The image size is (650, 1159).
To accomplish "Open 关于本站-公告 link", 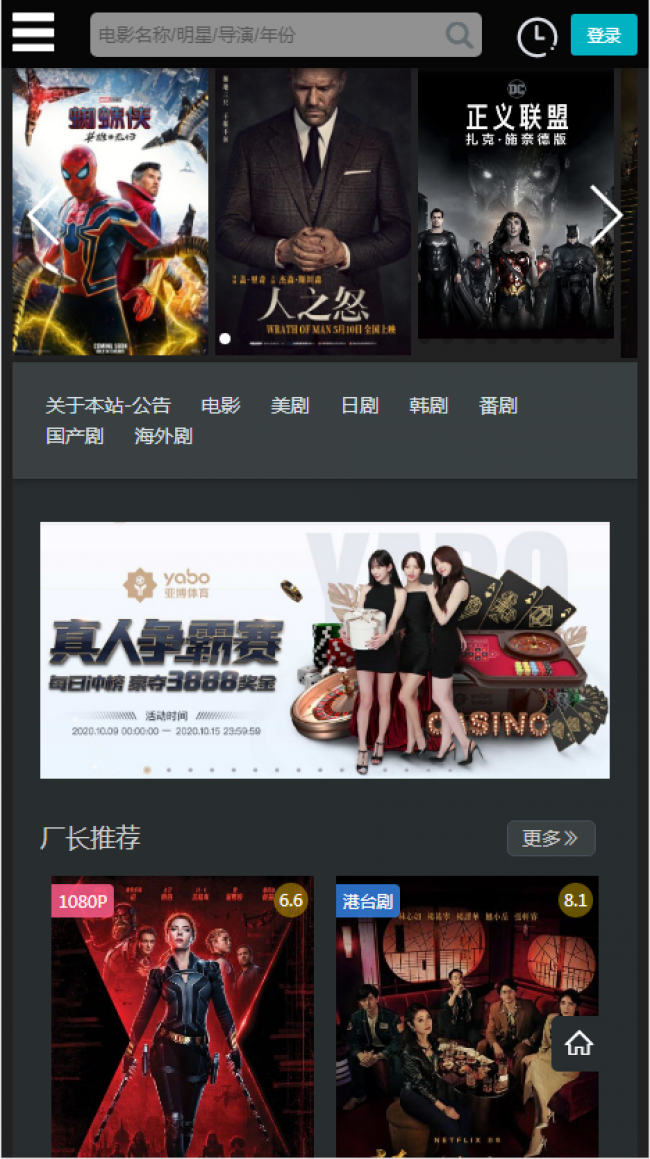I will pos(108,406).
